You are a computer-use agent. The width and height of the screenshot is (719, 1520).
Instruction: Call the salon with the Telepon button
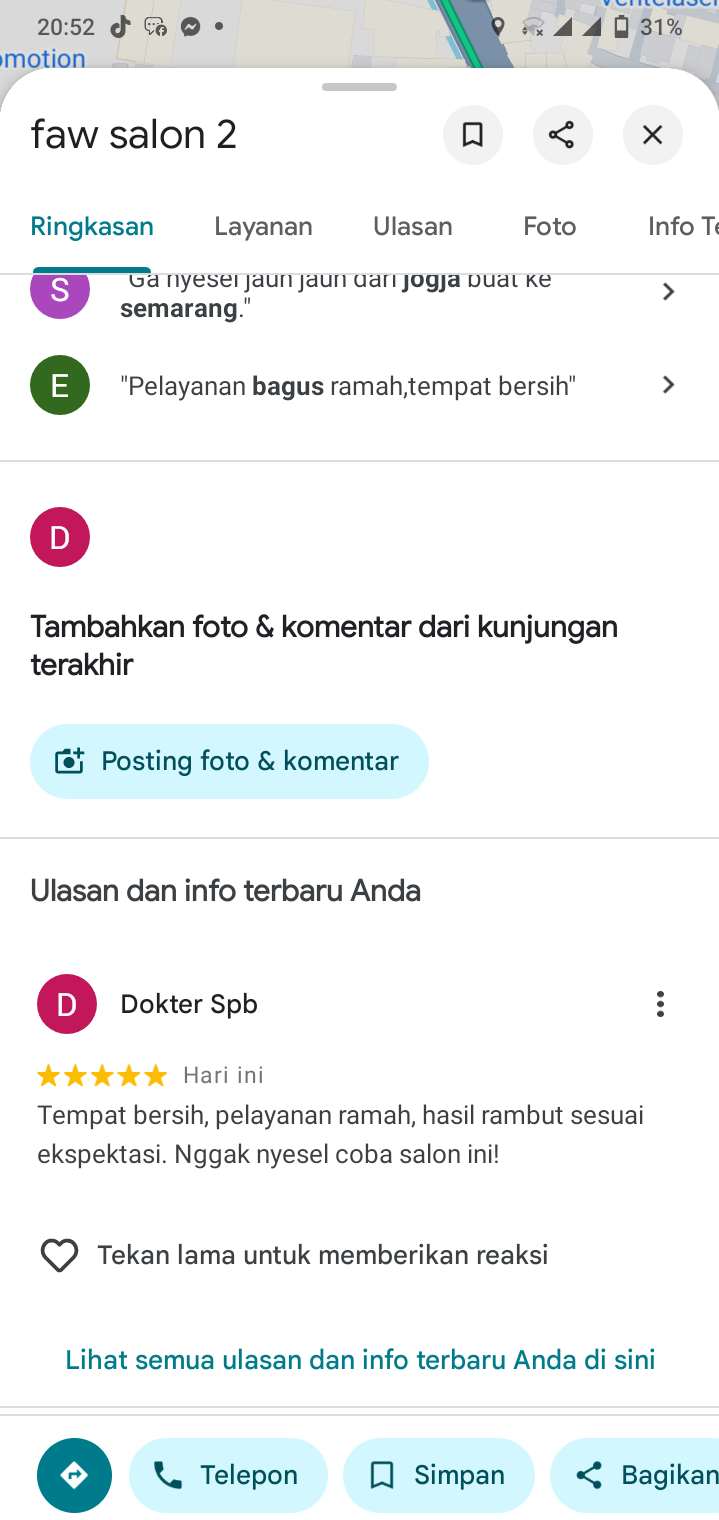[228, 1475]
